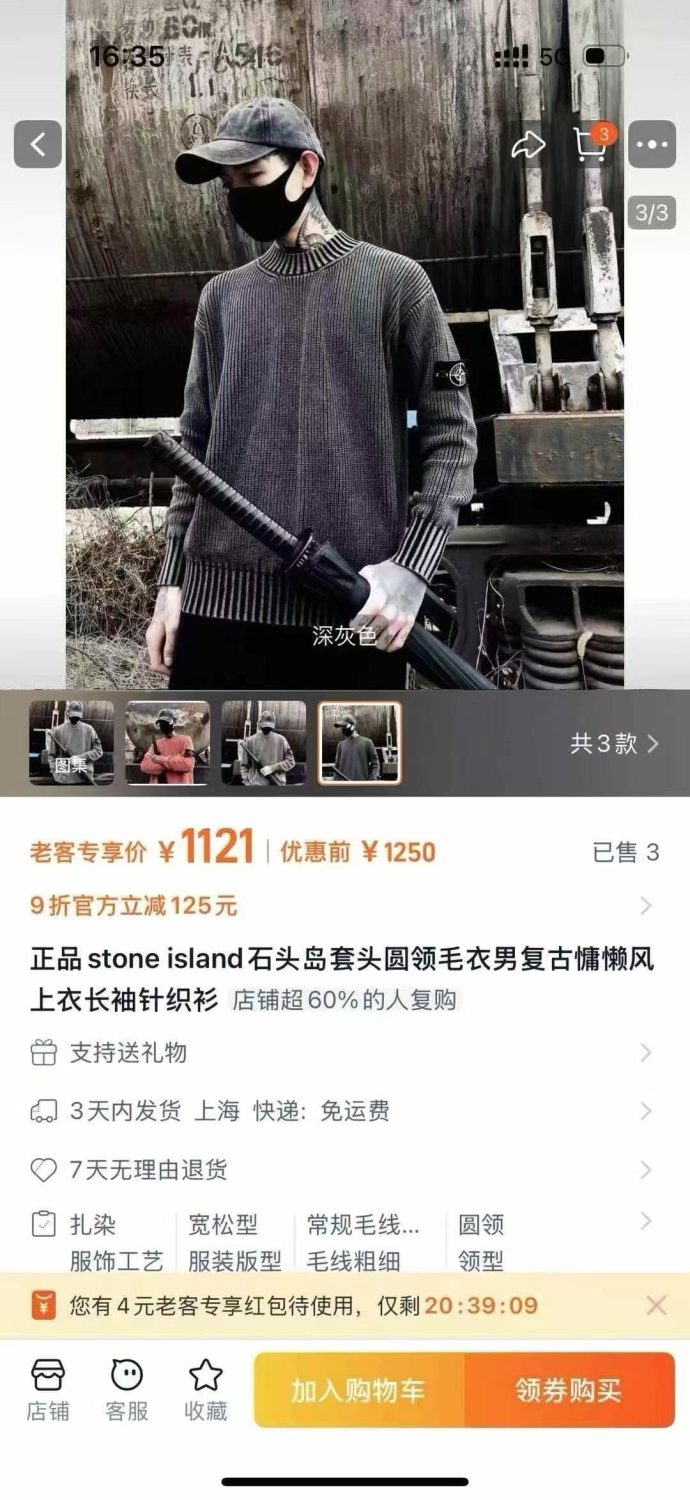Open the 图集 gallery thumbnail
Viewport: 690px width, 1500px height.
pos(72,743)
